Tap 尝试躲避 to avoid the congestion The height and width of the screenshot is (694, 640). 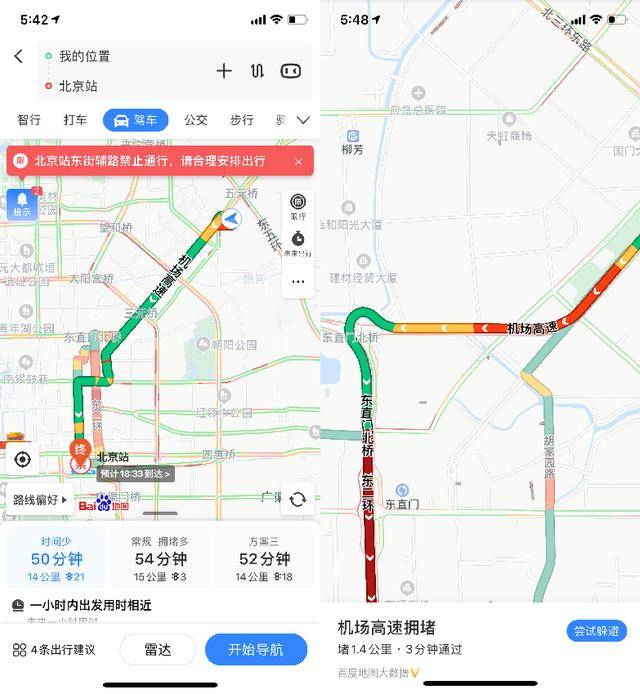tap(595, 631)
